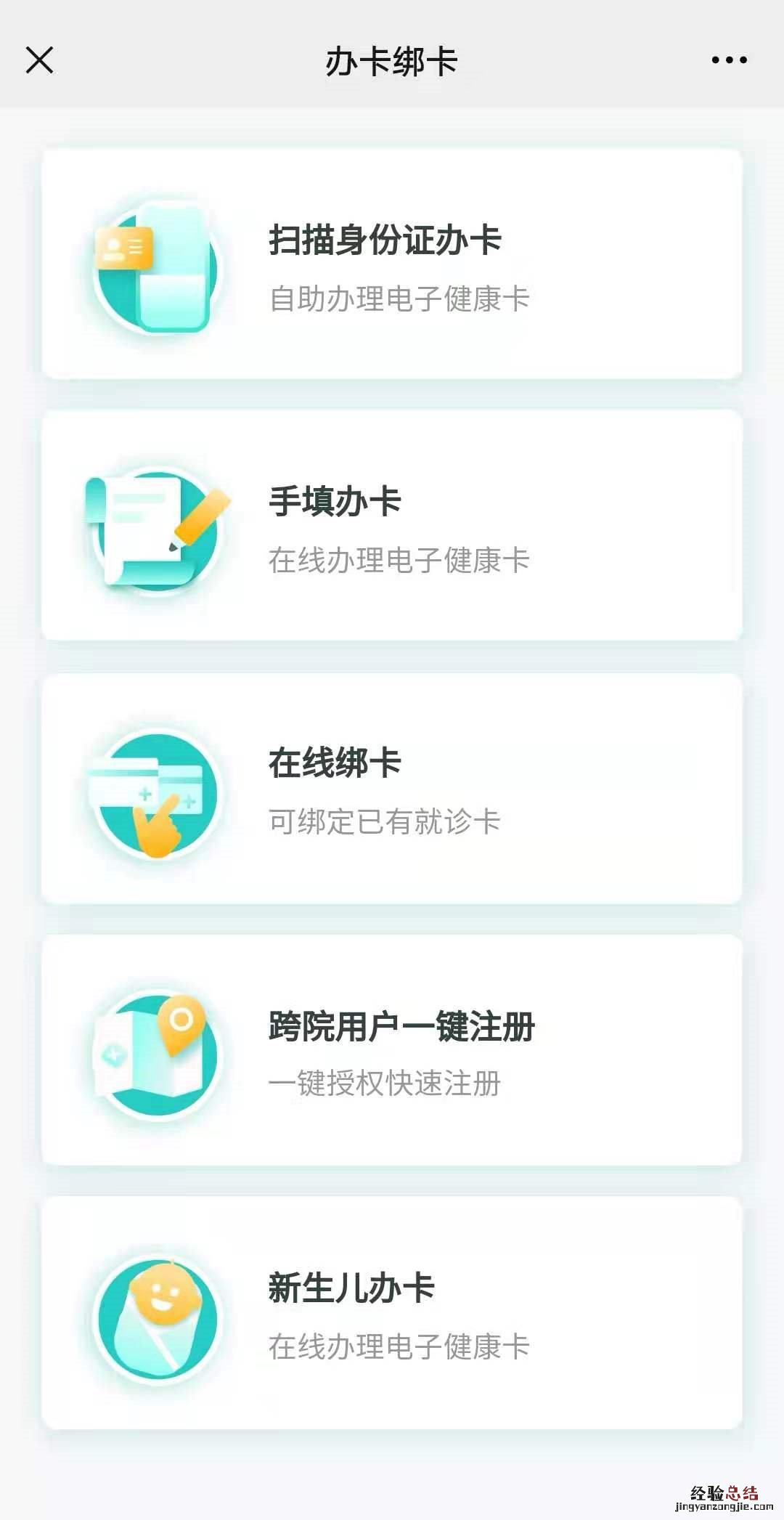Screen dimensions: 784x1520
Task: Open 在线绑卡 to bind existing card
Action: pyautogui.click(x=392, y=789)
